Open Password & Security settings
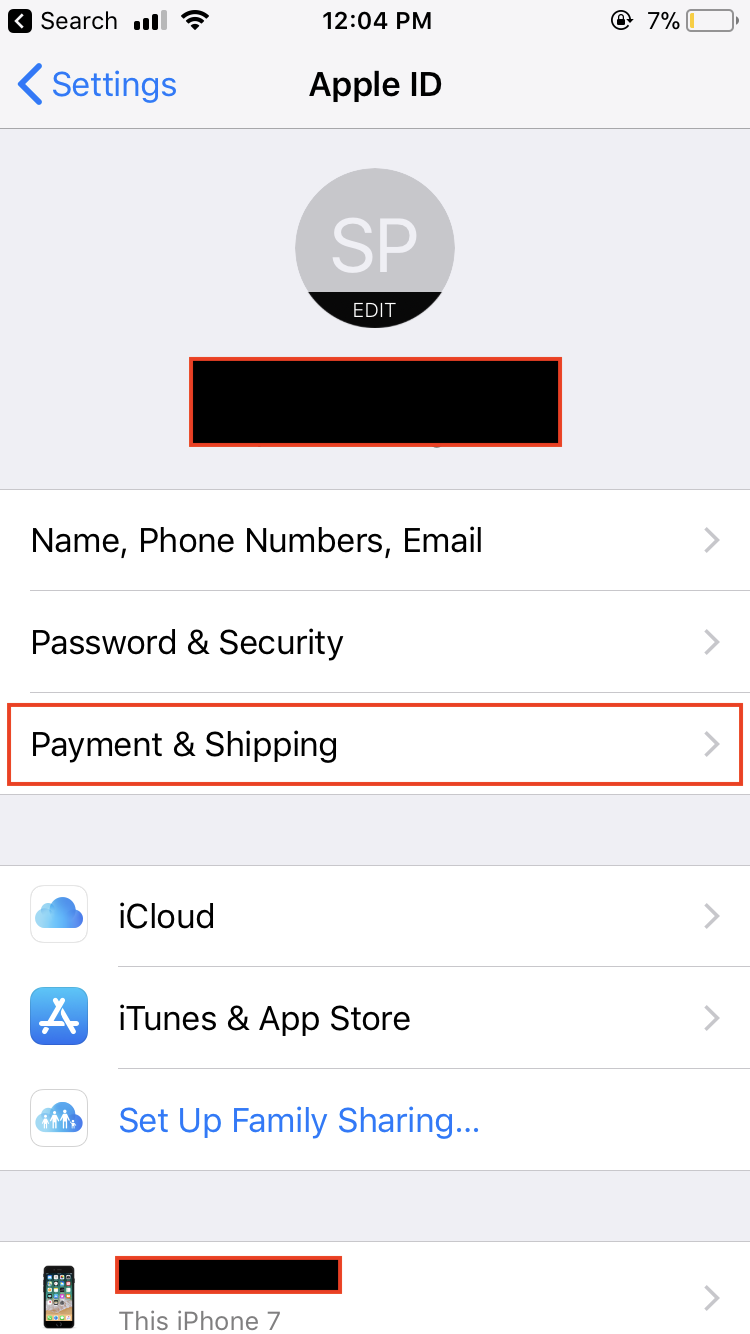This screenshot has height=1334, width=750. pos(375,643)
